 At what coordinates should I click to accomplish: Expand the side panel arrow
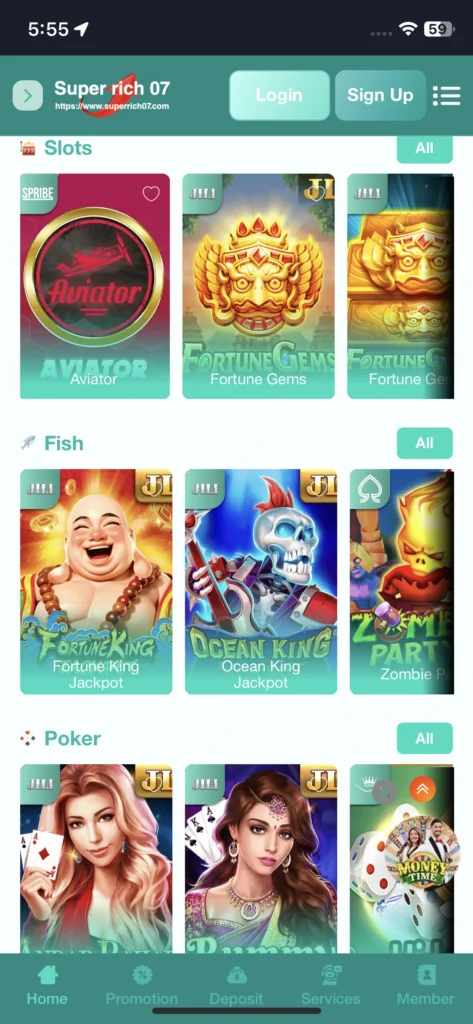(x=27, y=96)
